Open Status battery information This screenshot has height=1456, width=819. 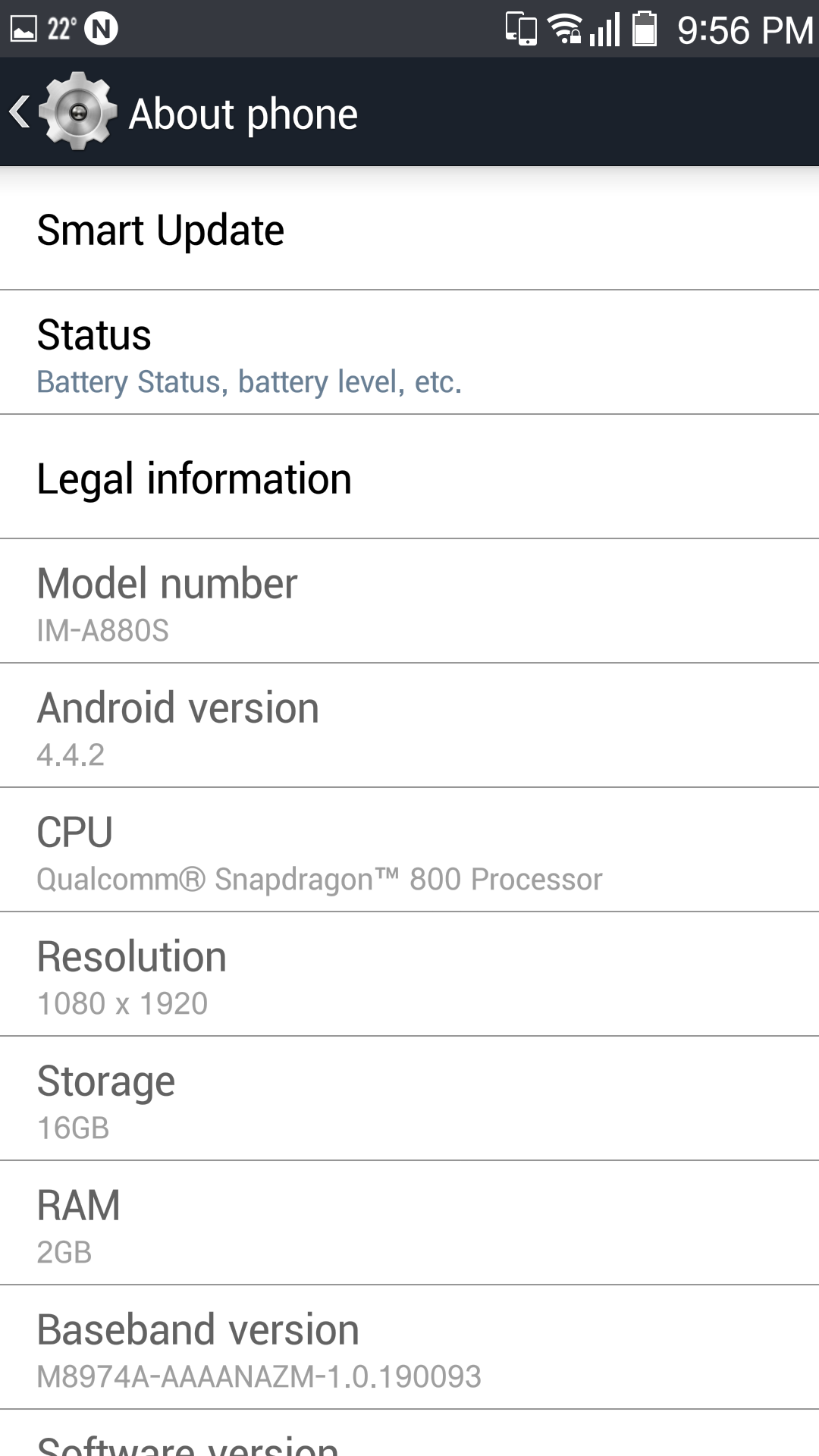409,353
